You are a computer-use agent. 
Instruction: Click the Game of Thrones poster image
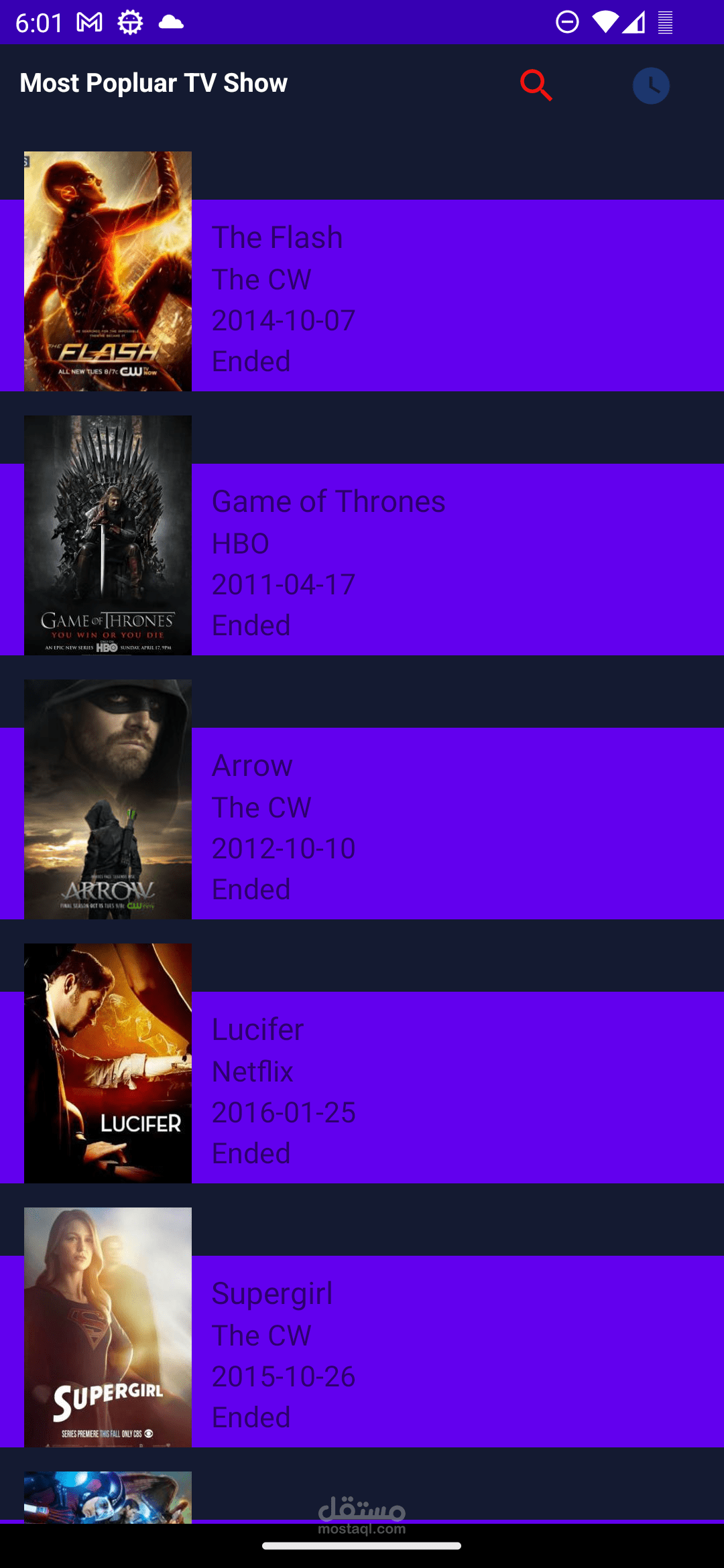(107, 534)
